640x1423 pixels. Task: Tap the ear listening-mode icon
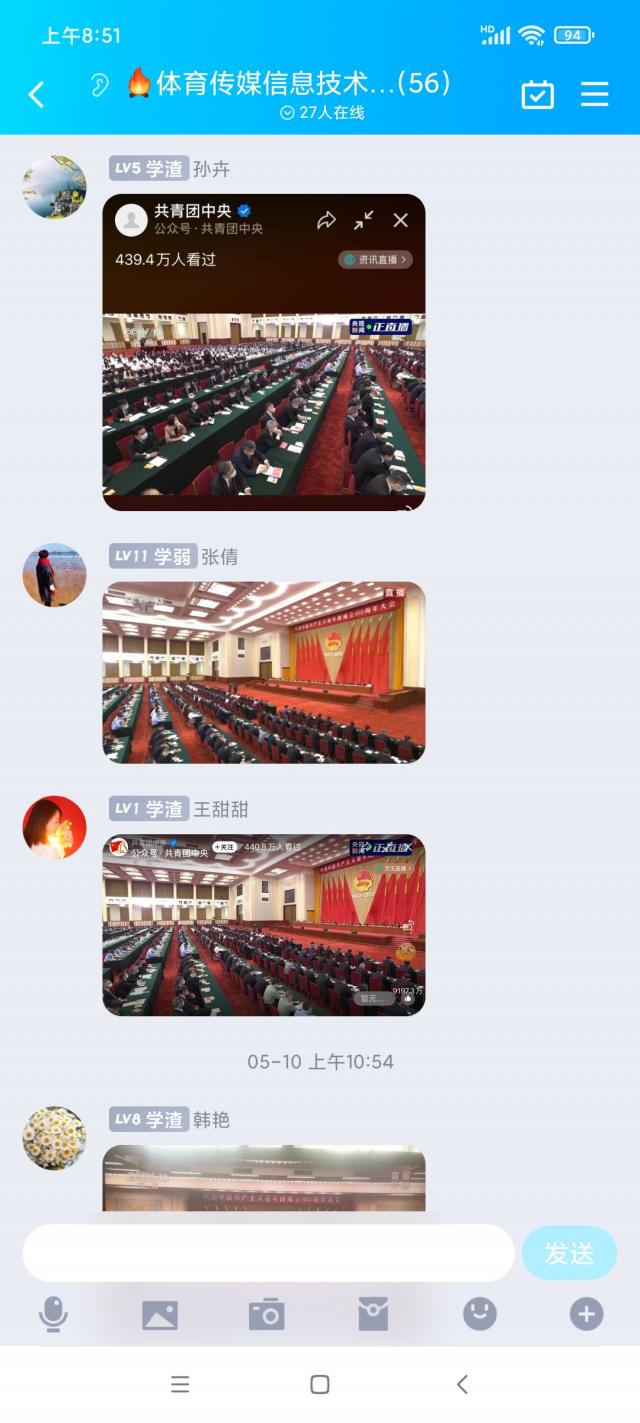(99, 85)
